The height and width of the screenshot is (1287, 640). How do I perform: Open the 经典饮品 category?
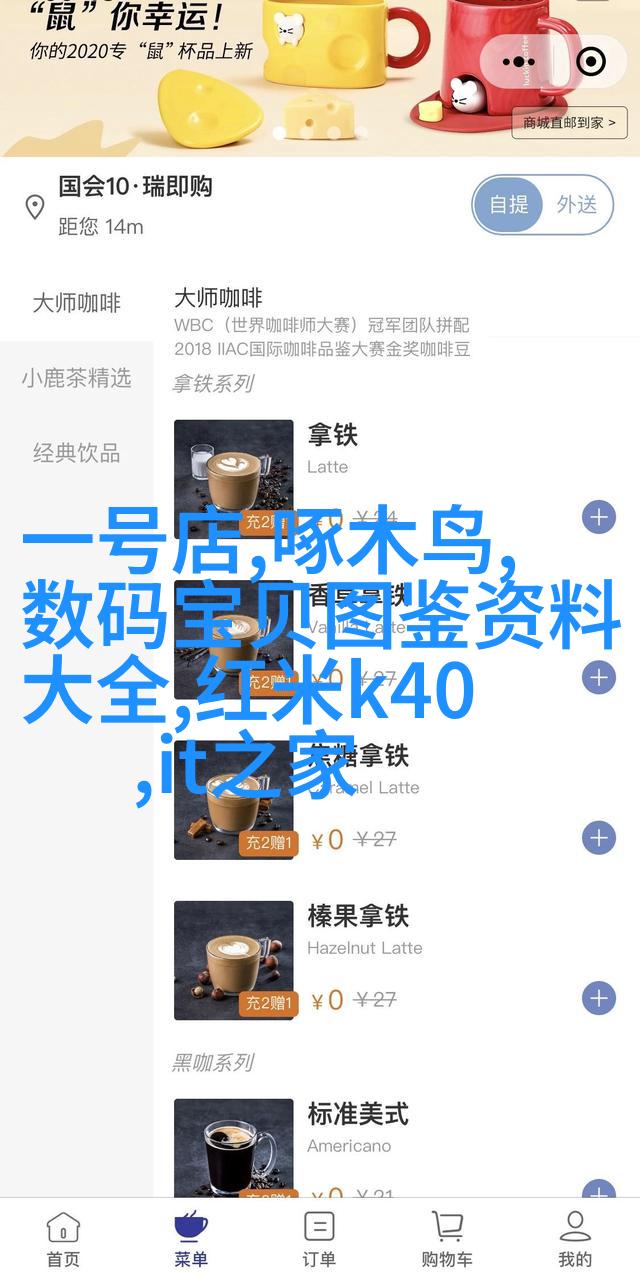click(76, 453)
